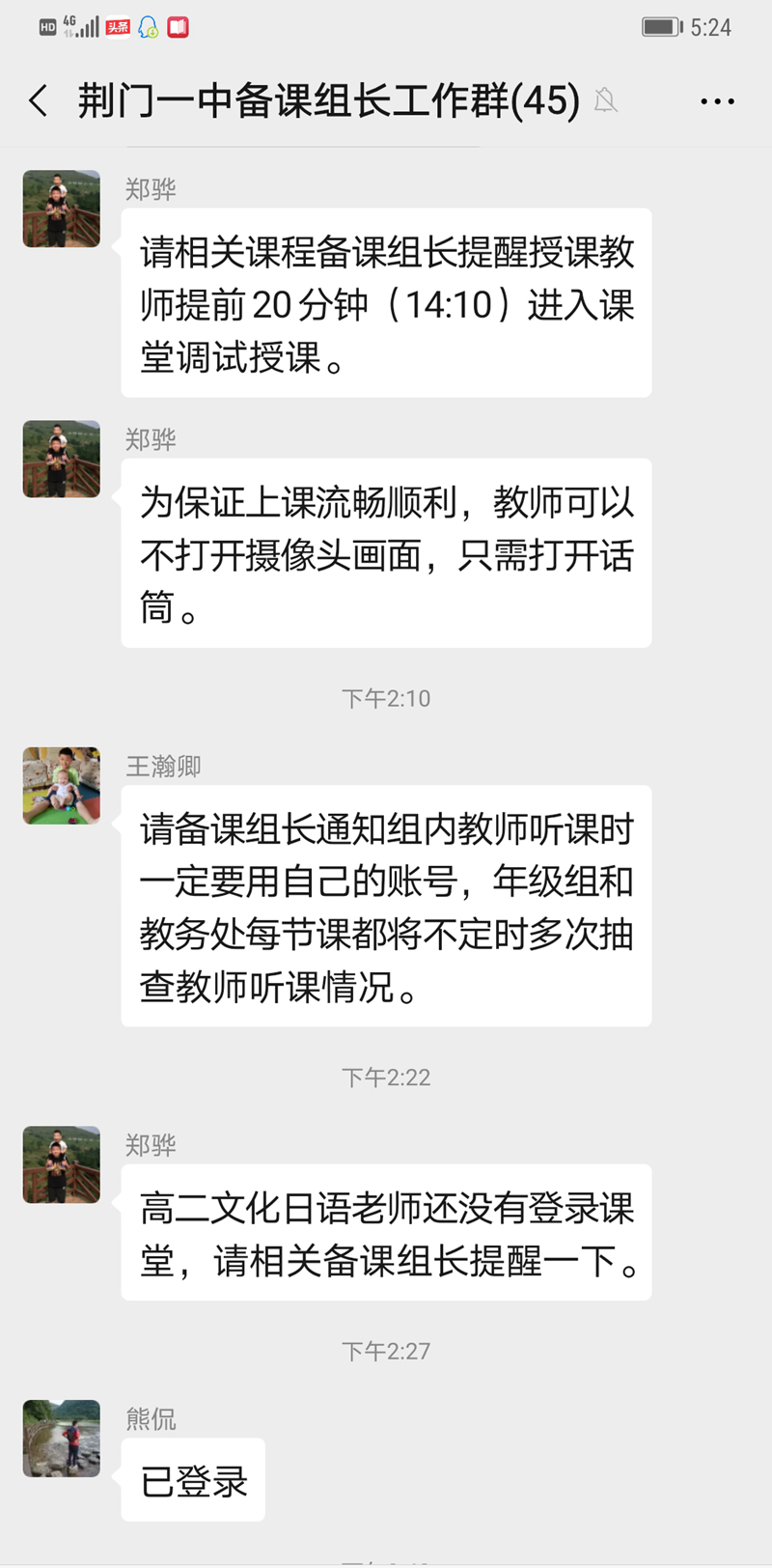772x1568 pixels.
Task: Tap 郑骅's avatar beside the 高二文化日语 message
Action: pyautogui.click(x=62, y=1163)
